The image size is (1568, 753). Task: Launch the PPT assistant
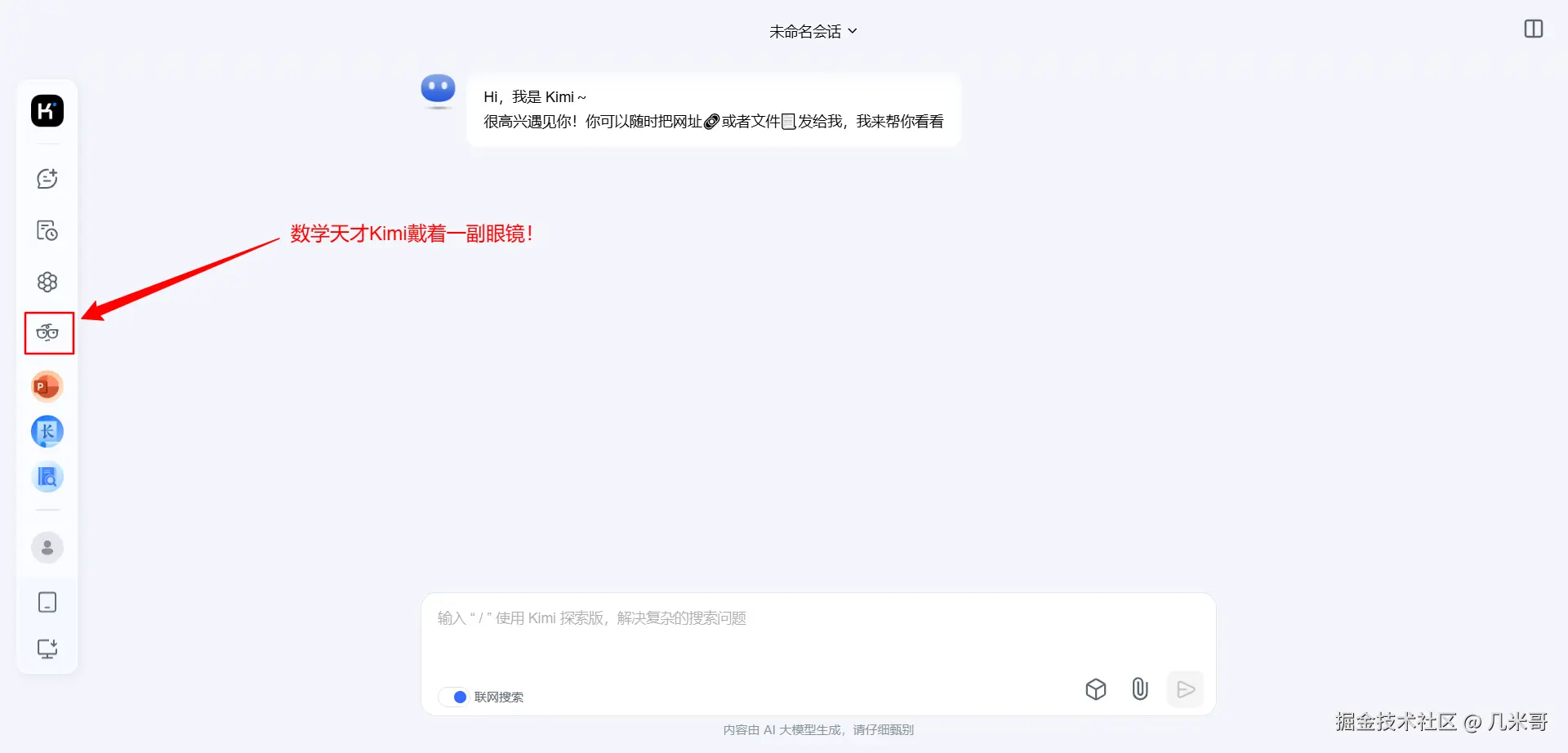(47, 386)
